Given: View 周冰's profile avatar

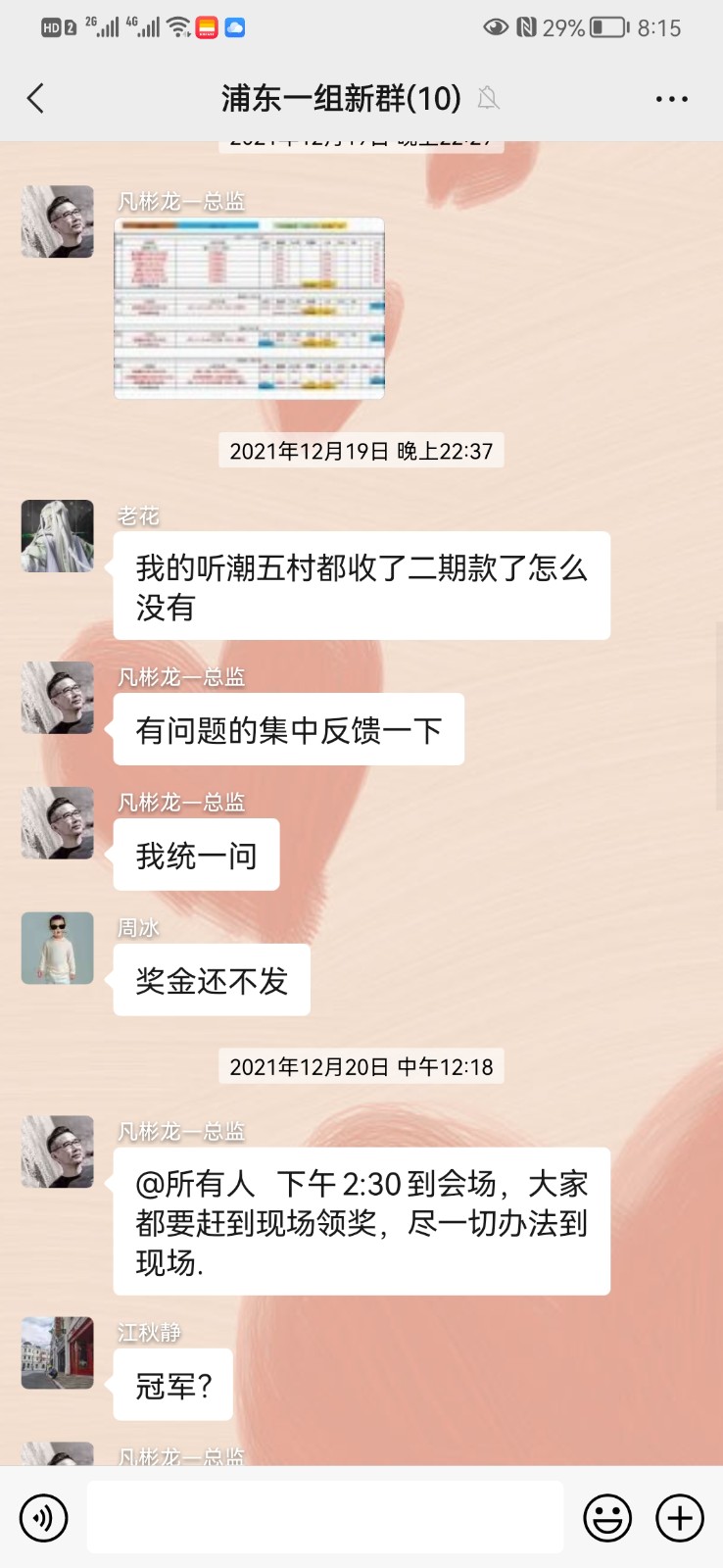Looking at the screenshot, I should (x=58, y=949).
